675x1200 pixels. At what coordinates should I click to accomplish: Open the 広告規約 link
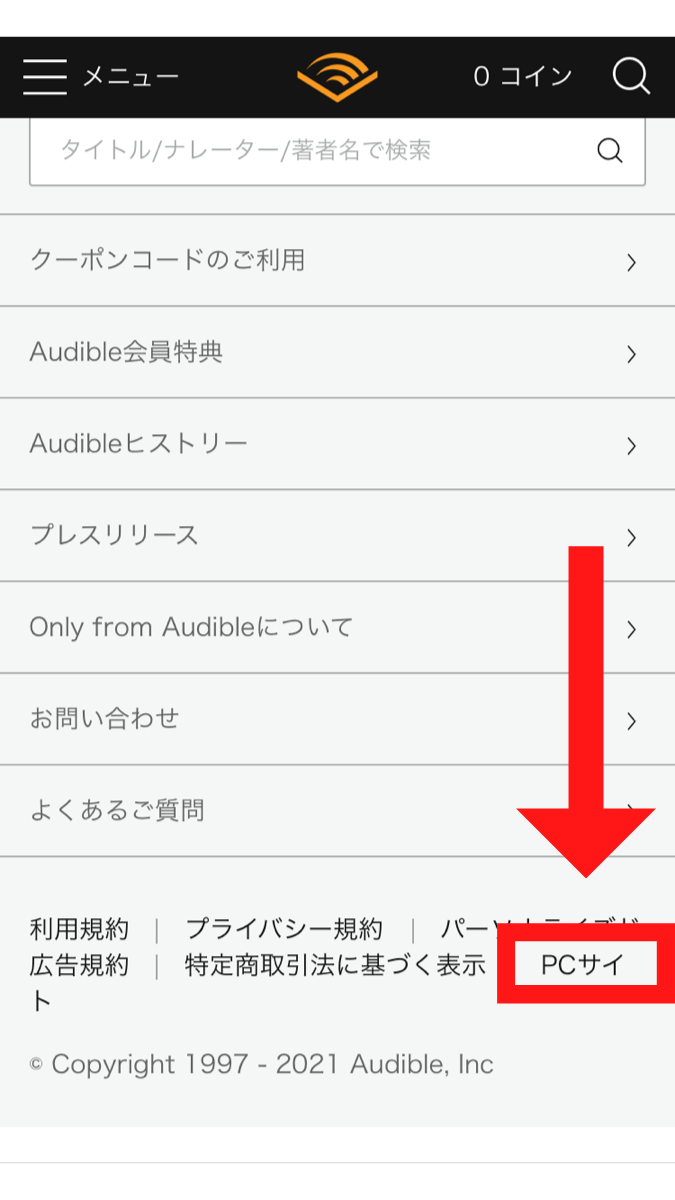click(x=79, y=965)
